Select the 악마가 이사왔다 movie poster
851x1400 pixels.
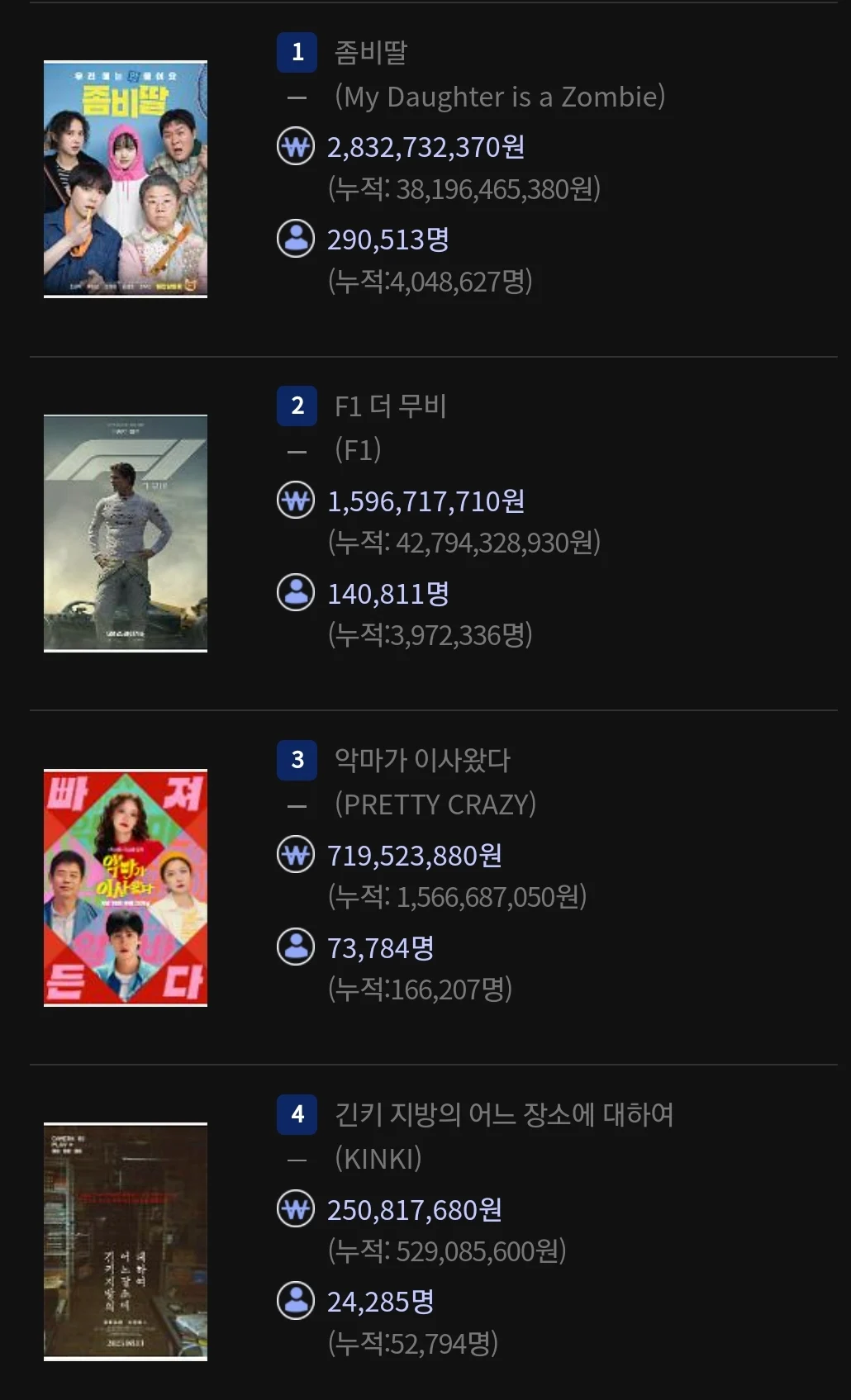(x=126, y=887)
